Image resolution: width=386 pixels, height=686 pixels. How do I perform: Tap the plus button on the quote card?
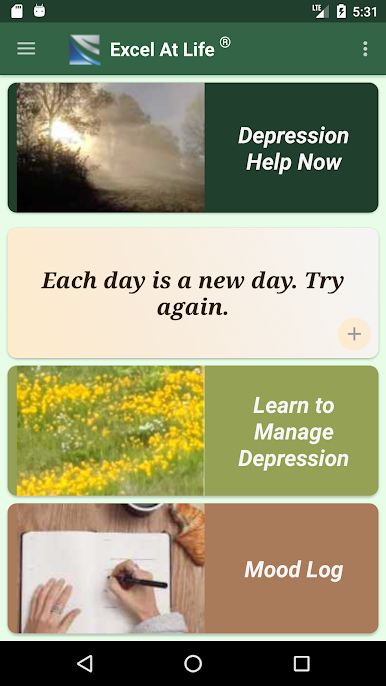click(354, 334)
